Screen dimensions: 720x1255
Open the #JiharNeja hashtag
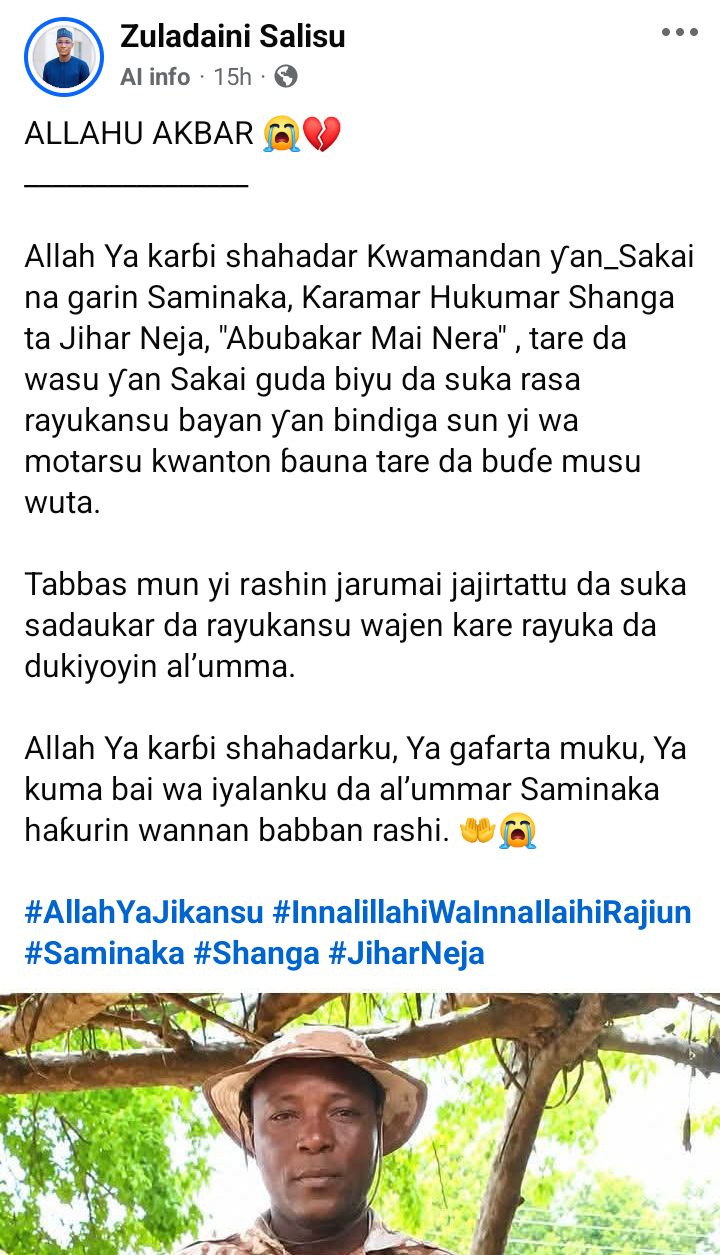406,953
